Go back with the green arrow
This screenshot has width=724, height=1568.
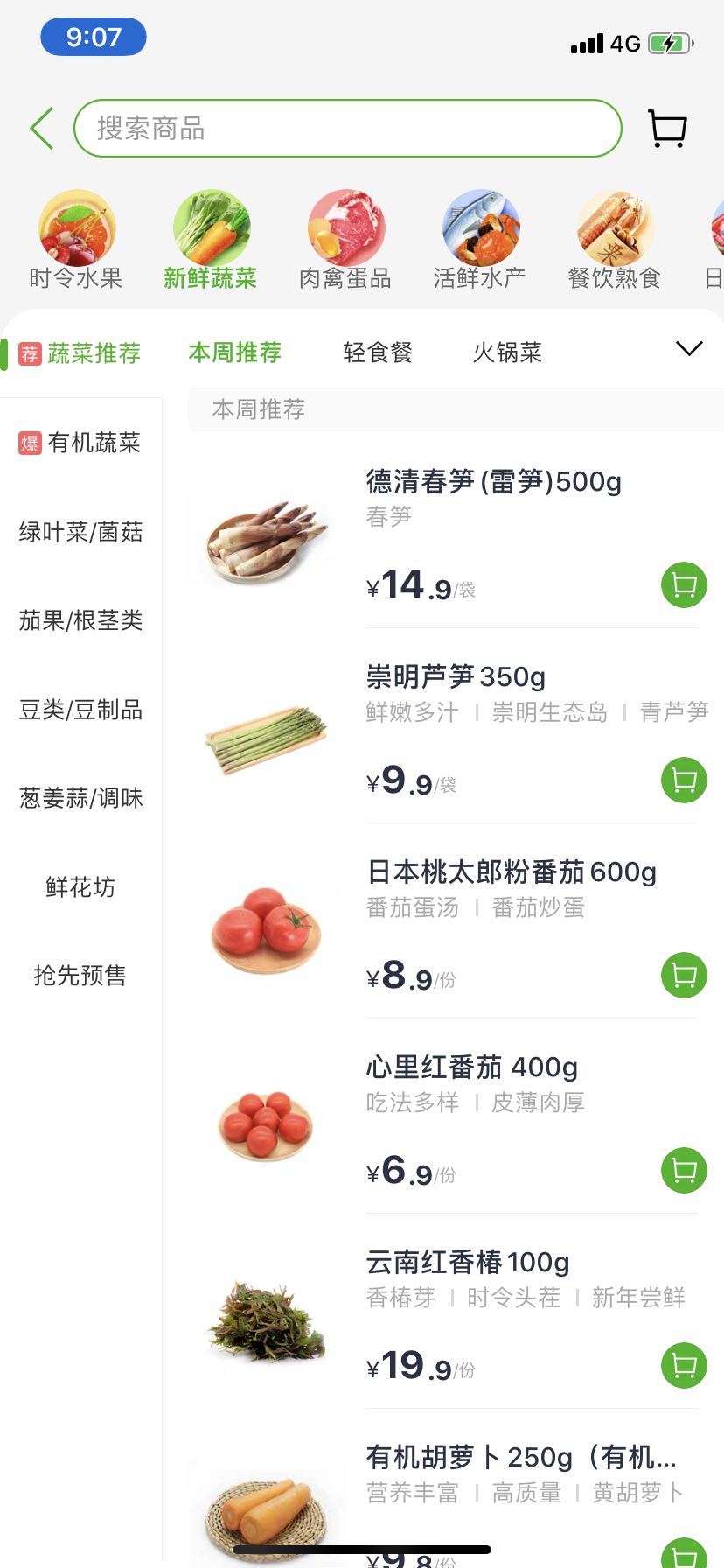42,129
